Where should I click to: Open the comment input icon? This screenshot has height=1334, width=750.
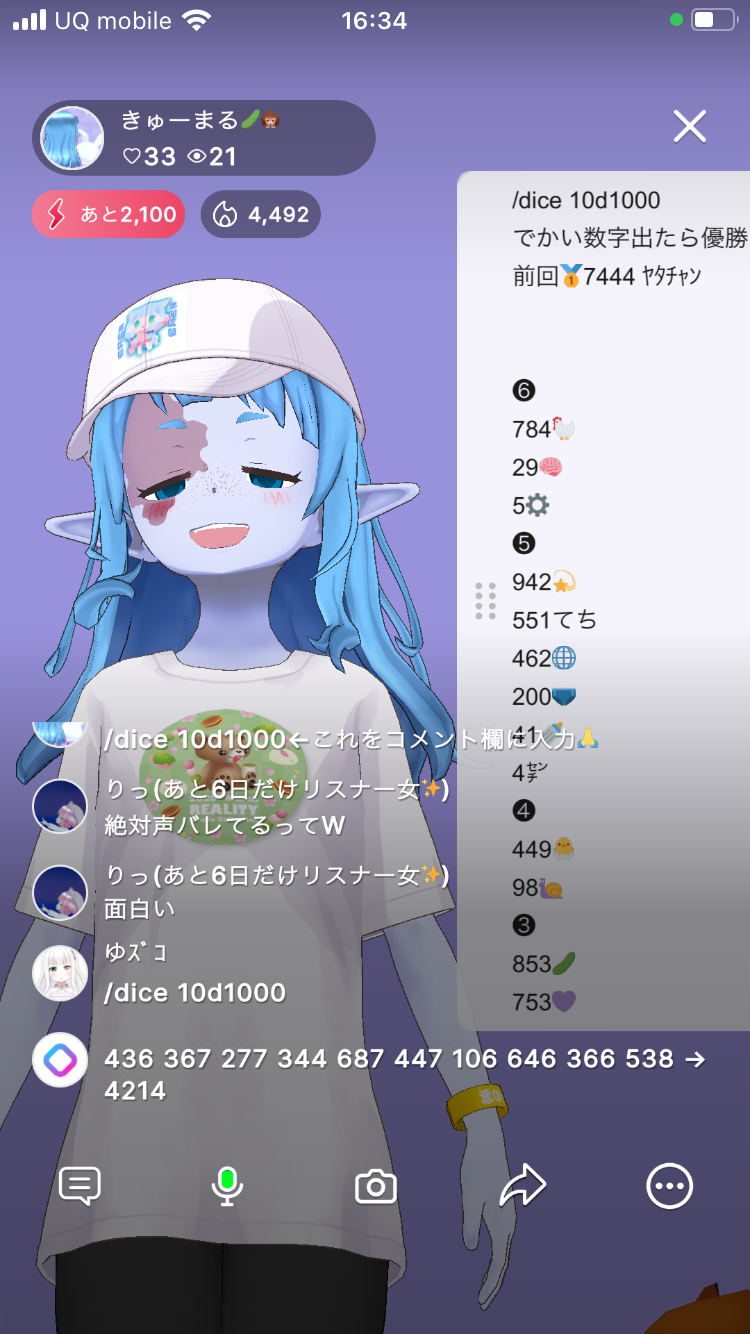click(x=80, y=1186)
